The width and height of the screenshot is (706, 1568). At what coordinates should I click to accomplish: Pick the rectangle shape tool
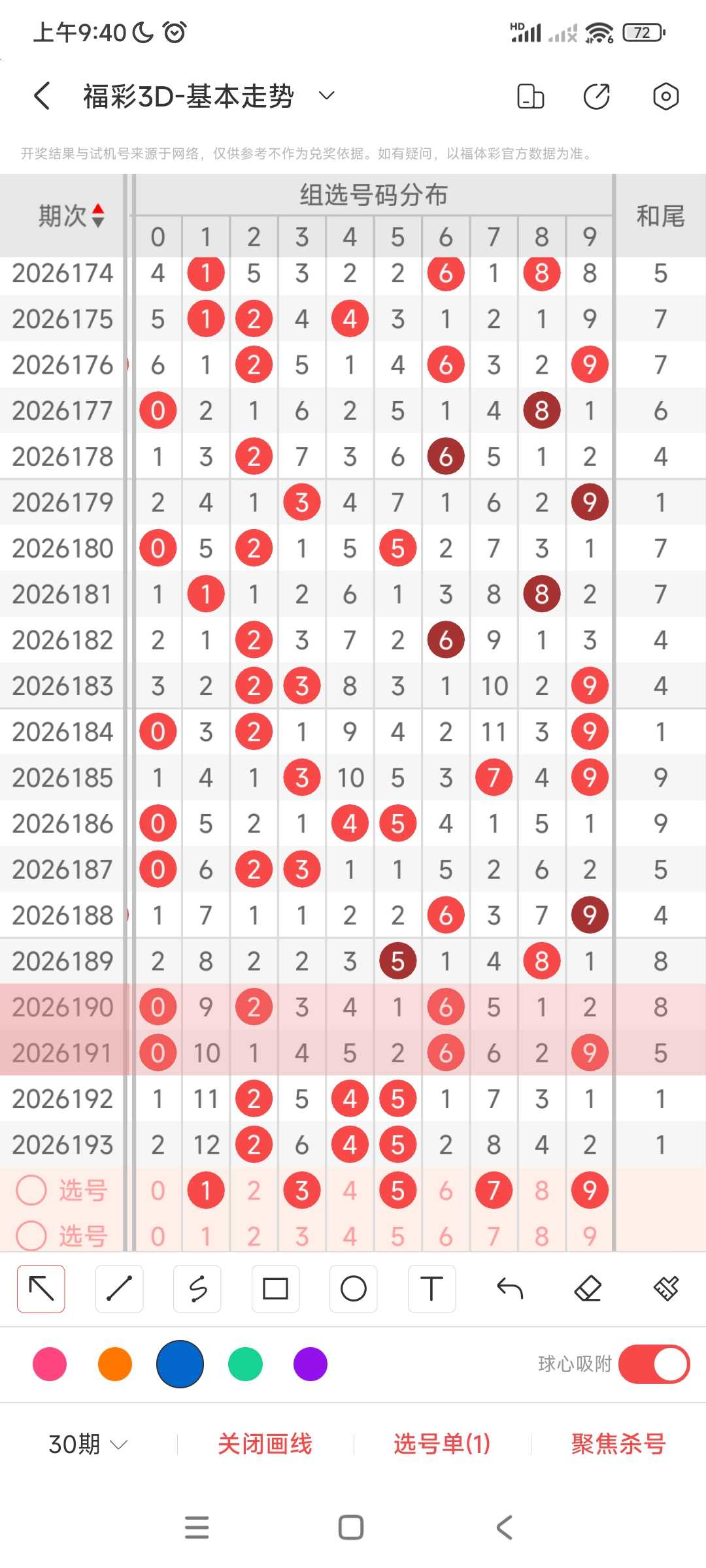tap(275, 1288)
